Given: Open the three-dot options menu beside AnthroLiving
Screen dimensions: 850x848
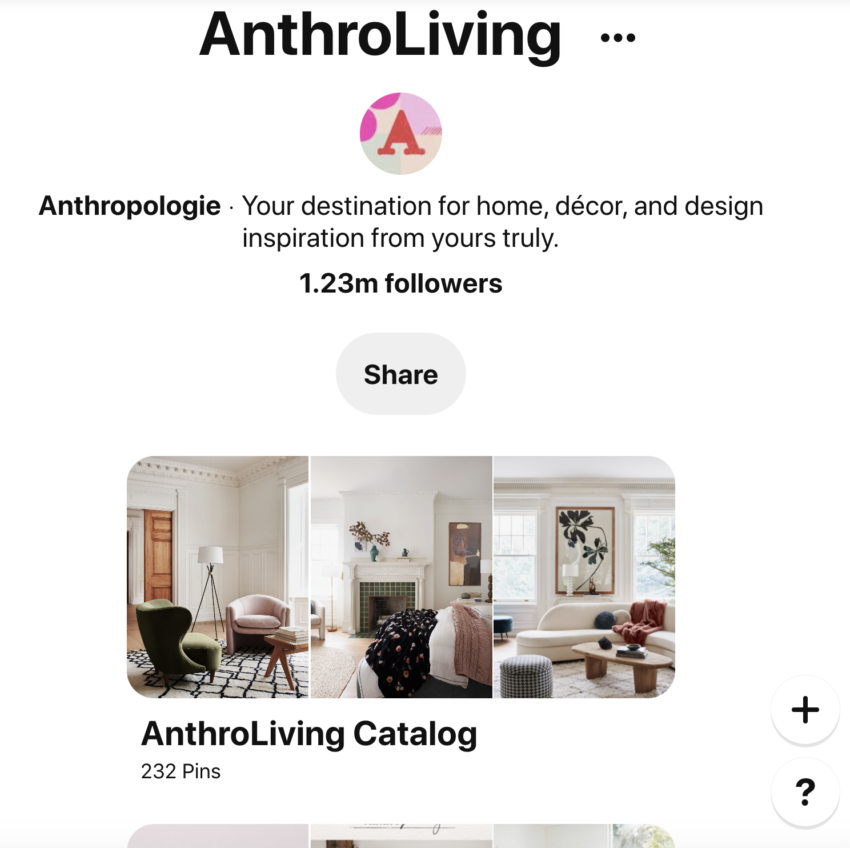Looking at the screenshot, I should (x=617, y=38).
